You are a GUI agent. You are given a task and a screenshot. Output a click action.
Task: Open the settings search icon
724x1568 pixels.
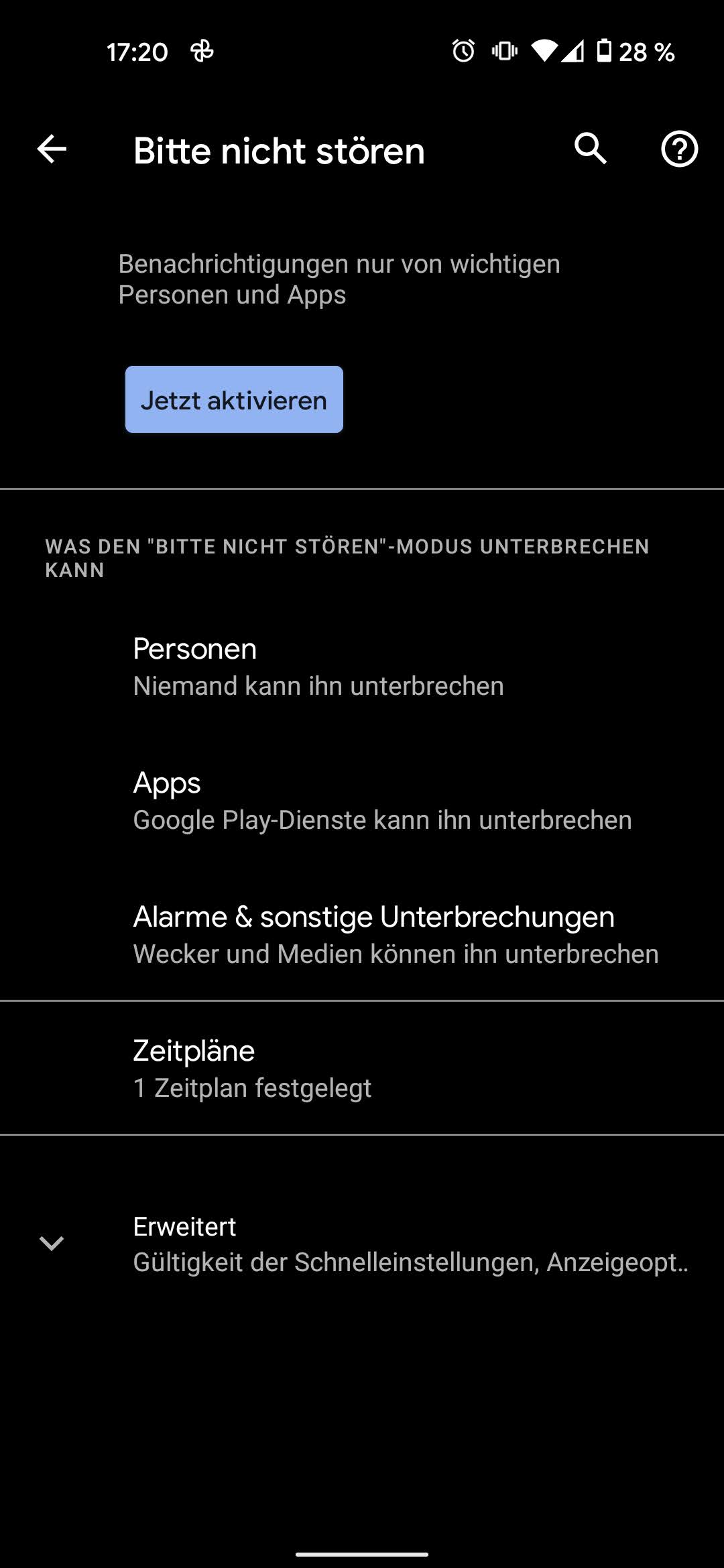[591, 149]
